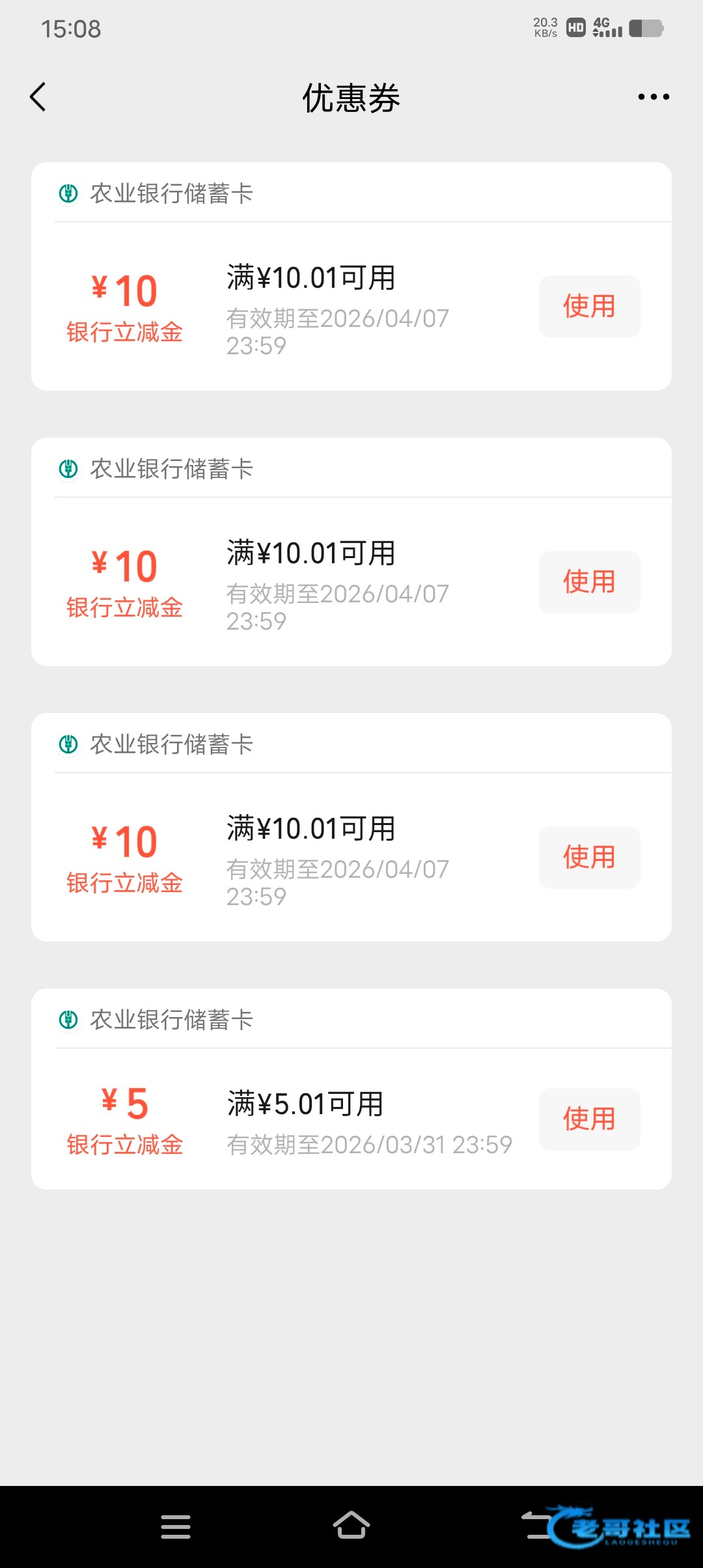Go back from the 优惠券 page
703x1568 pixels.
[38, 97]
